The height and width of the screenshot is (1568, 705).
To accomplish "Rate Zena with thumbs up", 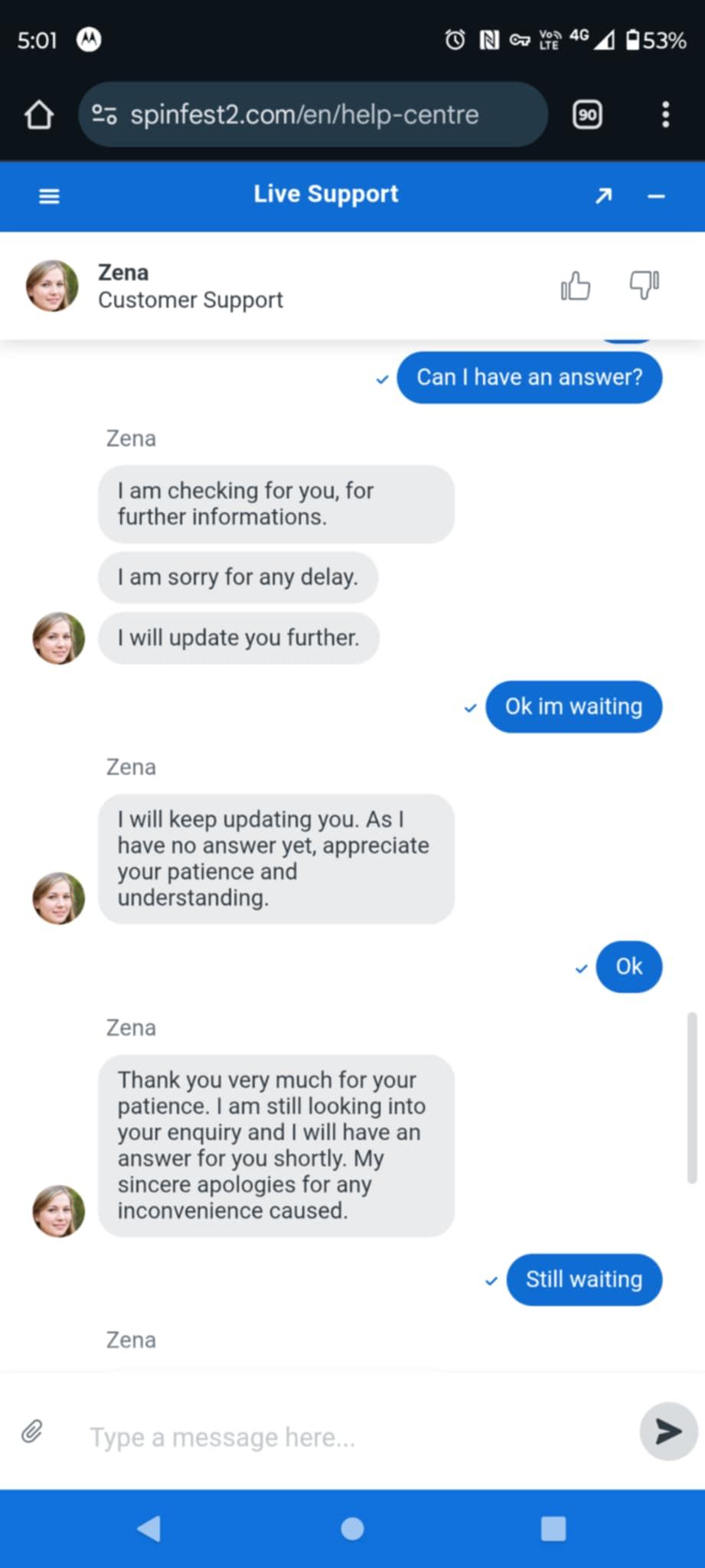I will (x=575, y=286).
